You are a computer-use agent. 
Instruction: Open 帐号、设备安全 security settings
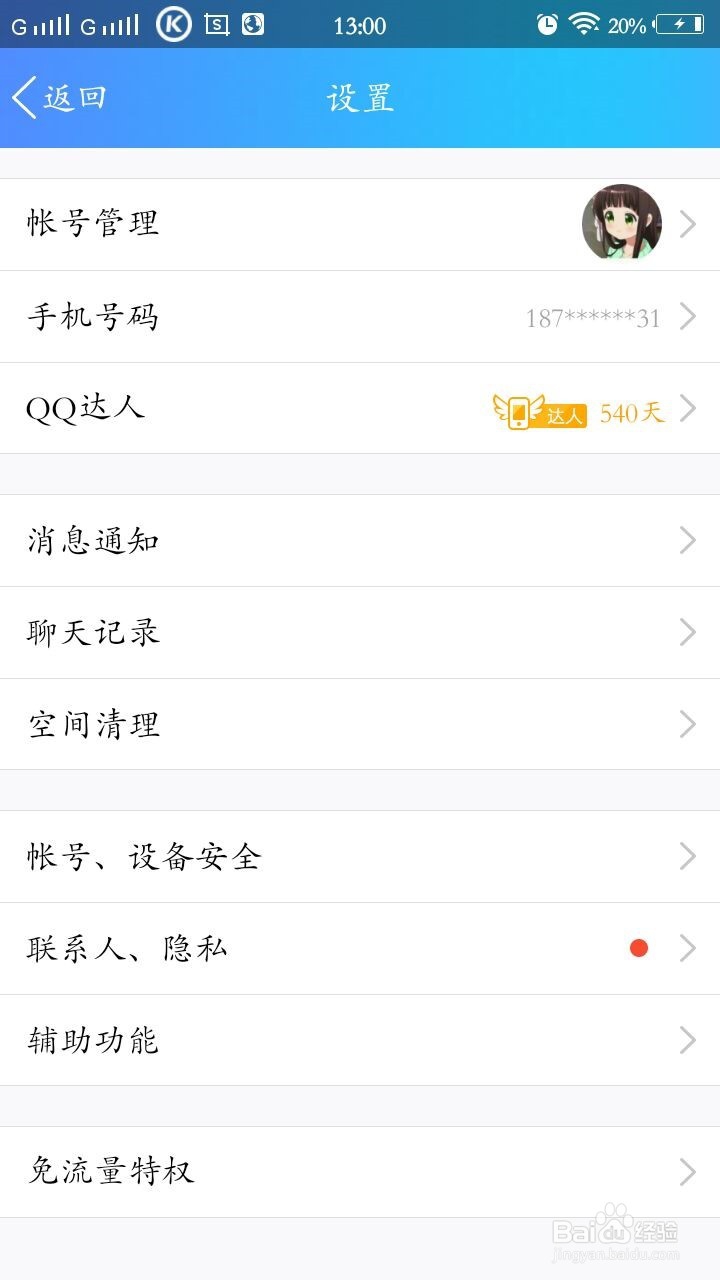pos(360,856)
